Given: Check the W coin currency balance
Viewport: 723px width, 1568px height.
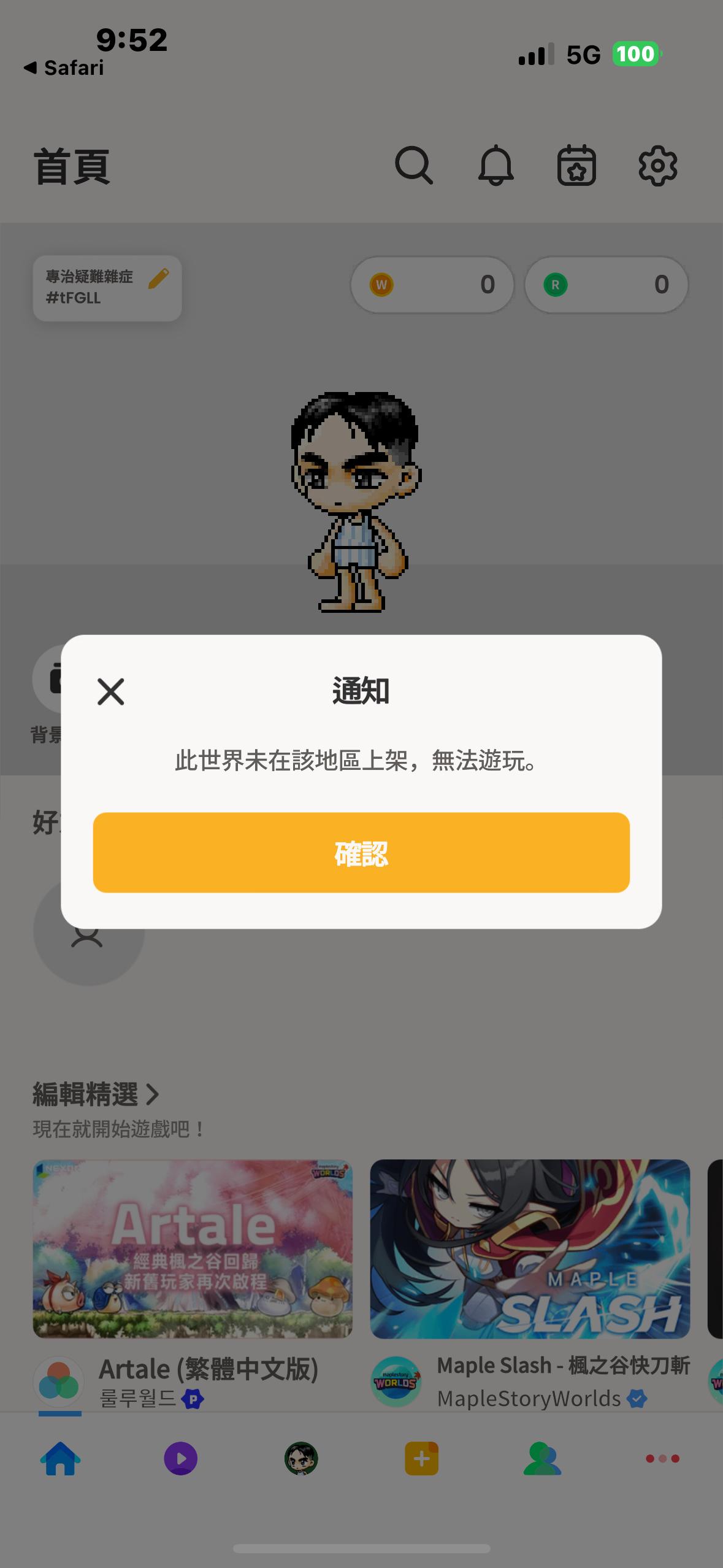Looking at the screenshot, I should point(432,284).
